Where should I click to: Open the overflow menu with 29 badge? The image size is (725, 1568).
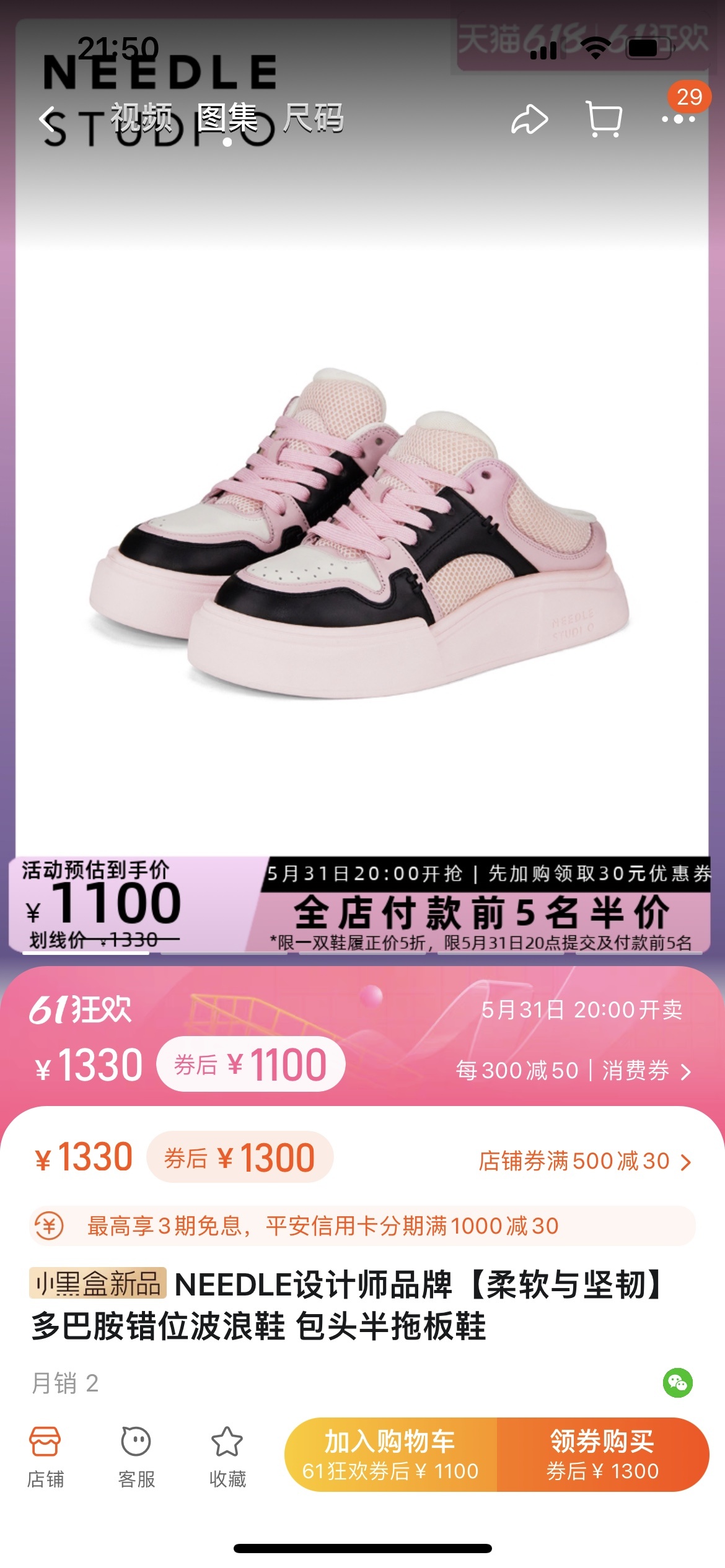coord(678,119)
